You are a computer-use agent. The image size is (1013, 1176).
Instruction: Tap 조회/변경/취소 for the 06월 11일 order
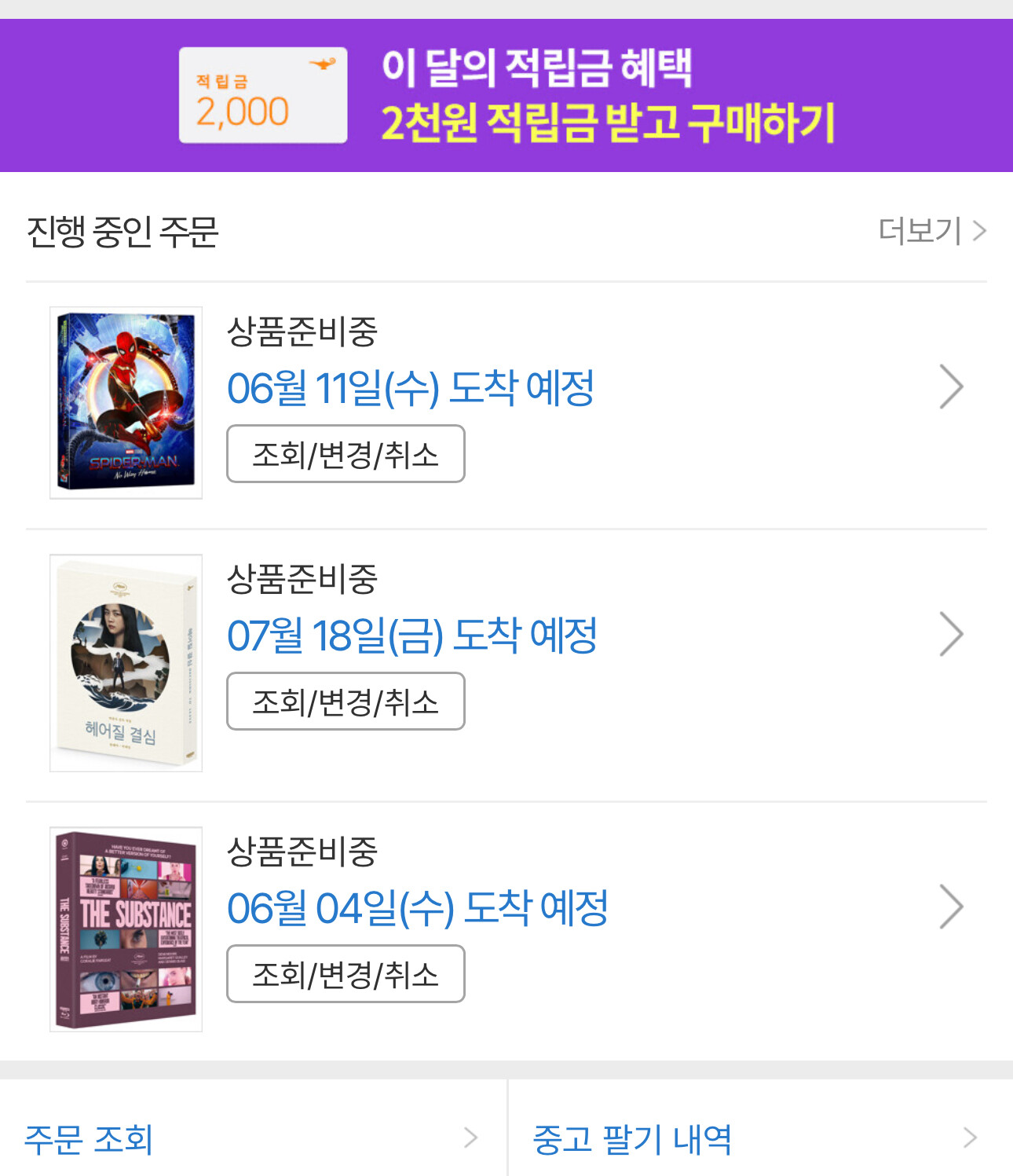point(346,454)
